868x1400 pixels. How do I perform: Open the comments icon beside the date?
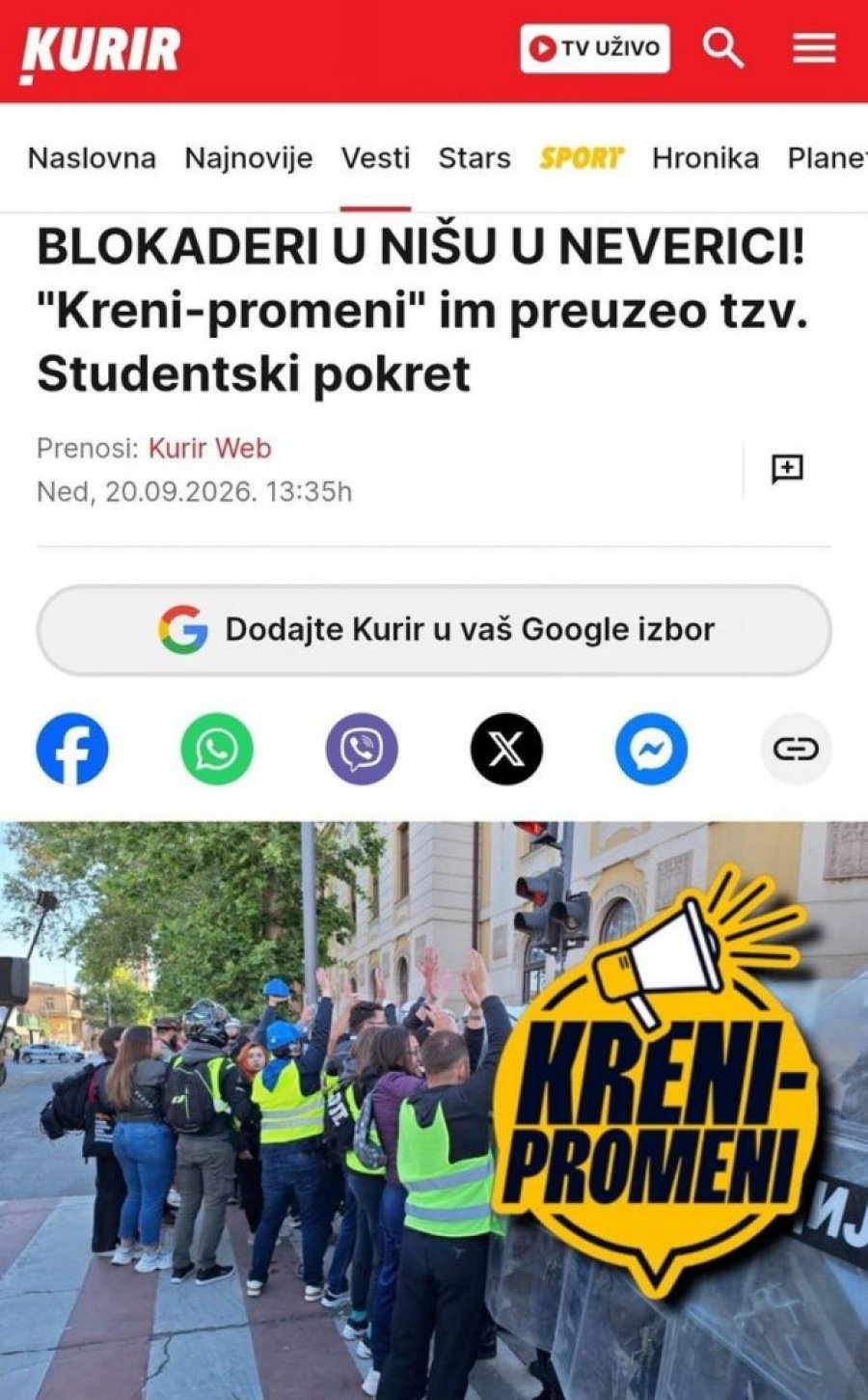coord(788,470)
